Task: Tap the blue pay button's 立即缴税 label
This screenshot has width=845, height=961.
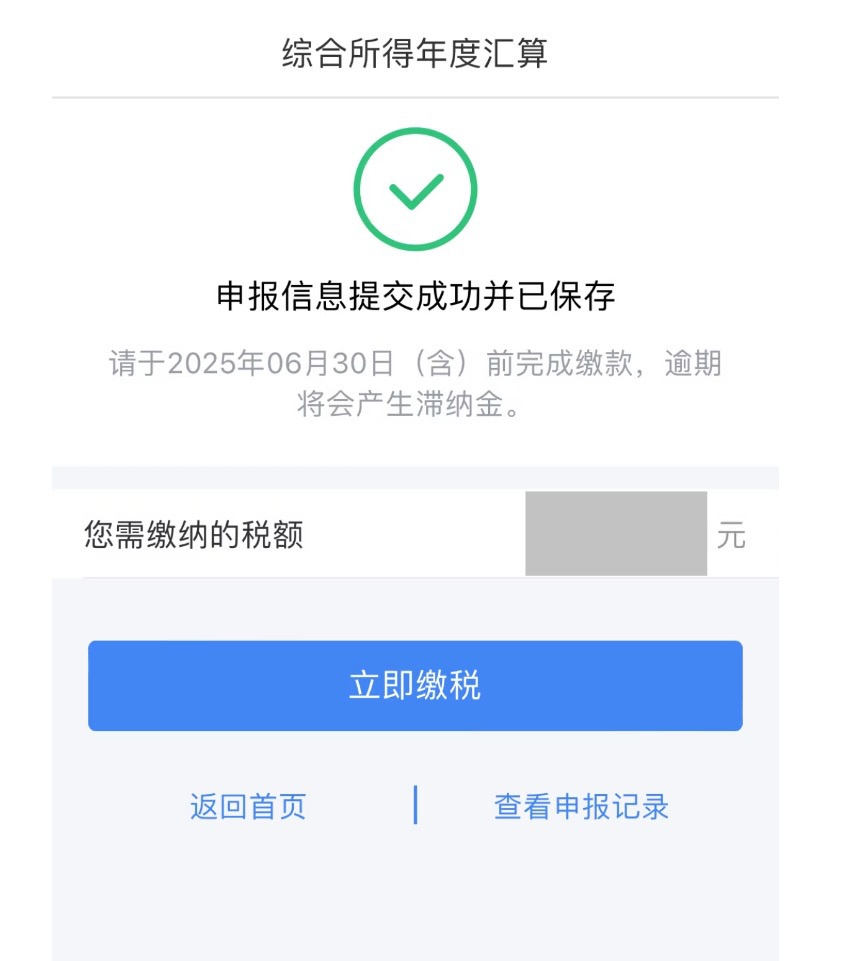Action: click(x=415, y=686)
